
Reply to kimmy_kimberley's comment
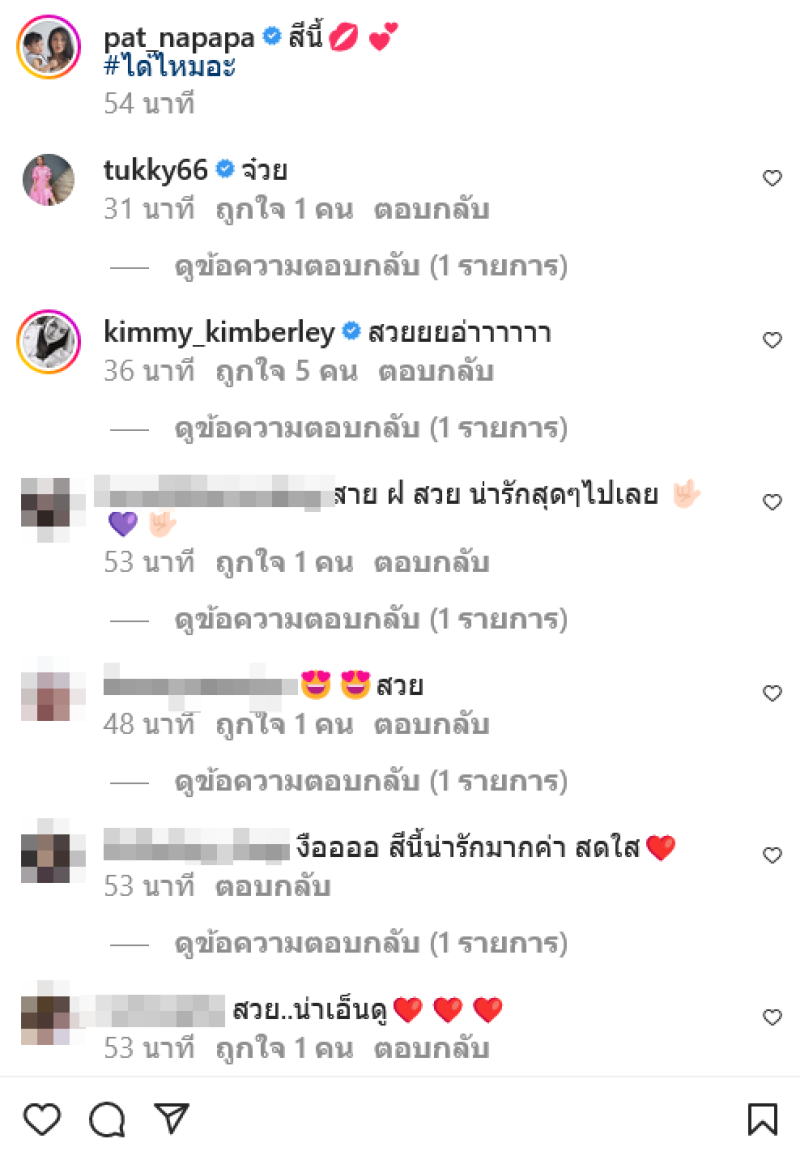[436, 372]
